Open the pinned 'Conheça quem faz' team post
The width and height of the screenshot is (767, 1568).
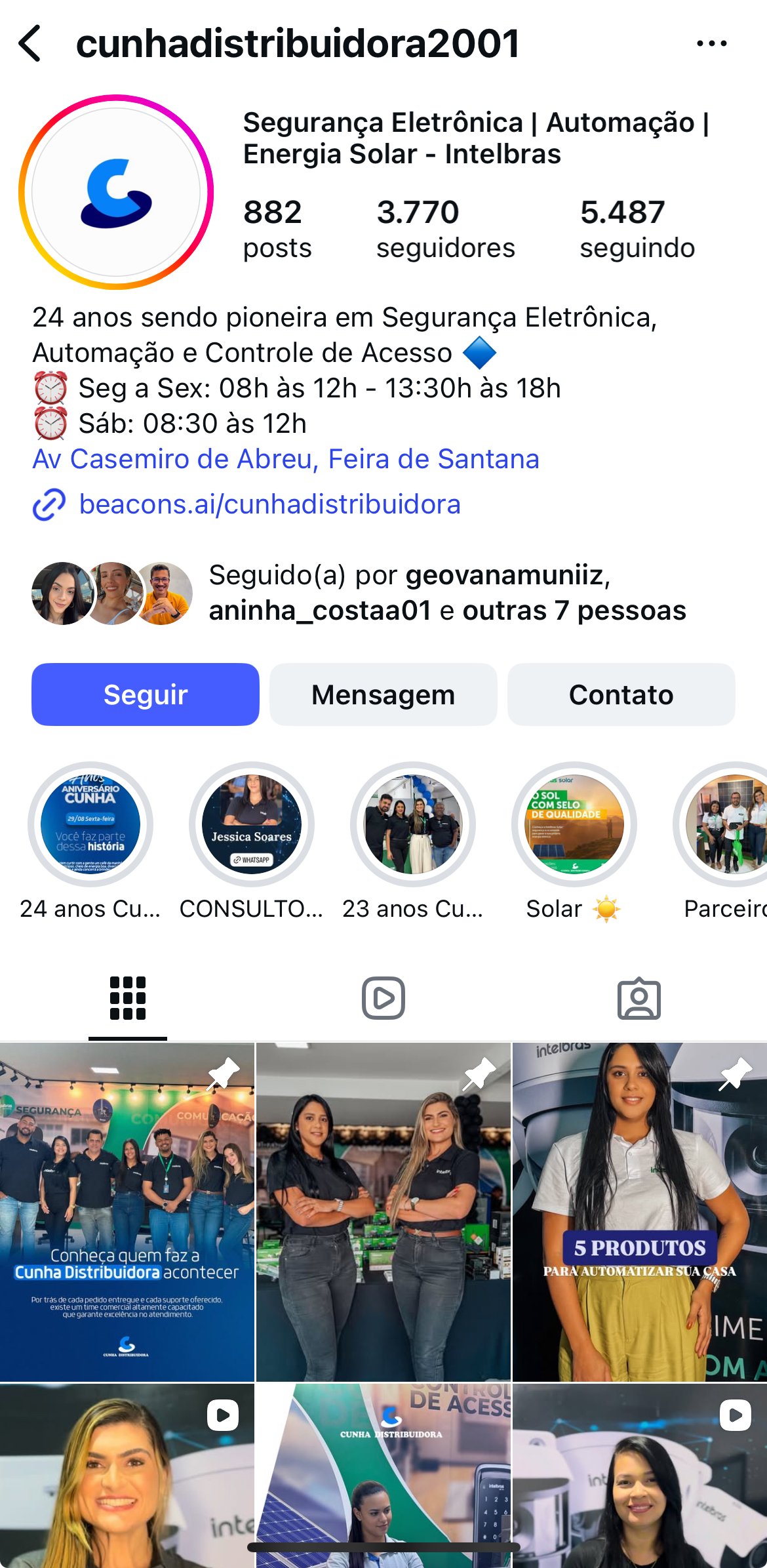coord(127,1211)
